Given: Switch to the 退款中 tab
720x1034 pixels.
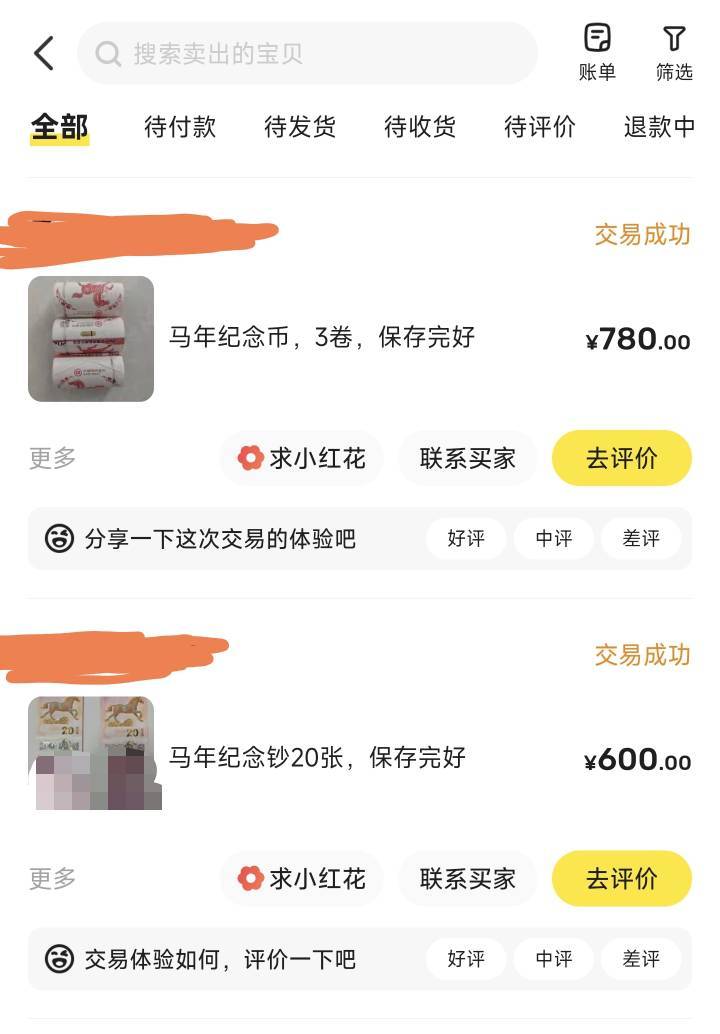Looking at the screenshot, I should (x=659, y=127).
